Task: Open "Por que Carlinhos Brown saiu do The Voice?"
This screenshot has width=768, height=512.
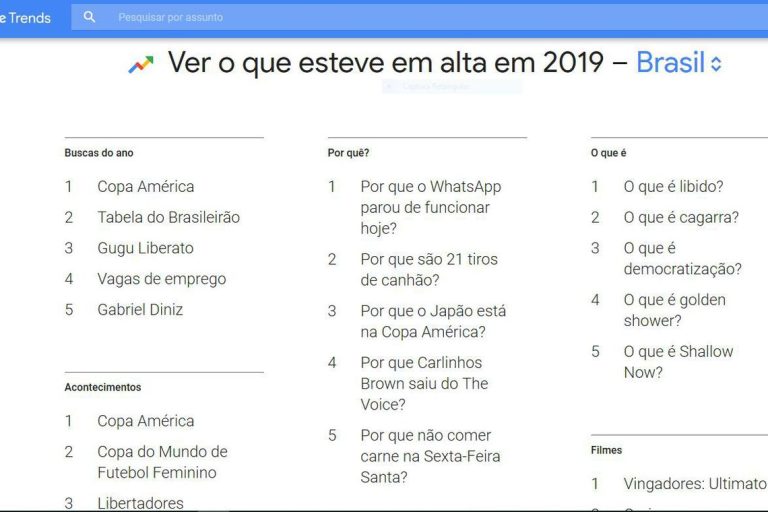Action: click(x=424, y=383)
